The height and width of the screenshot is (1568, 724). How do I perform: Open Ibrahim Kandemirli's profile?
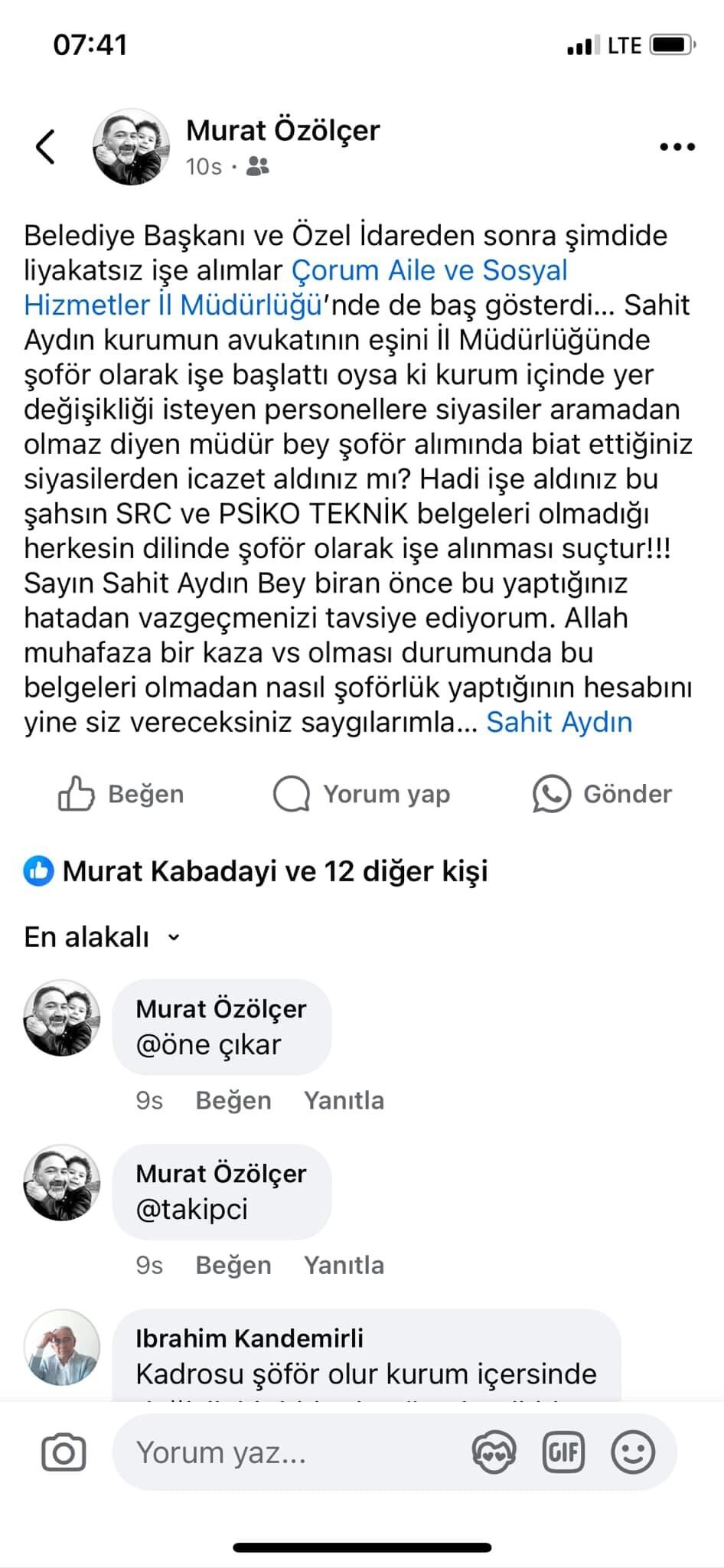[249, 1338]
